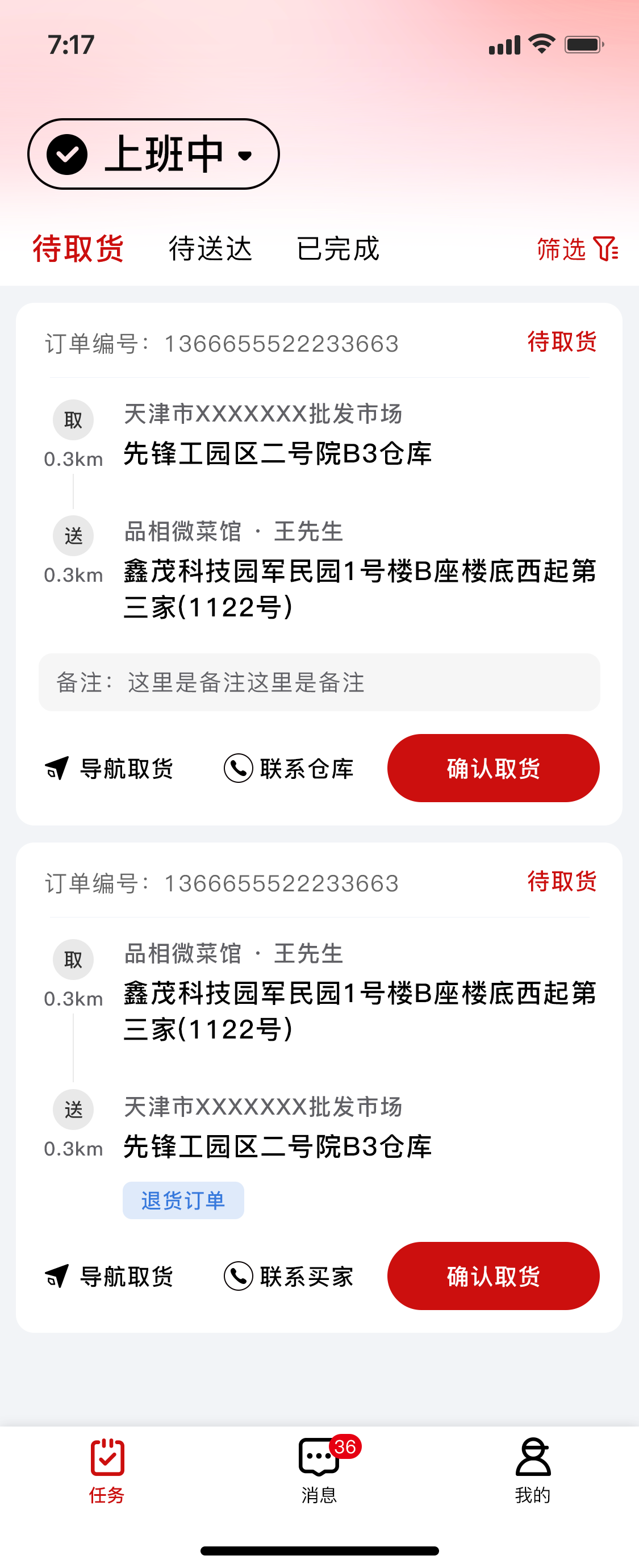The height and width of the screenshot is (1568, 639).
Task: Tap 导航取货 for the 备注 order
Action: (x=110, y=768)
